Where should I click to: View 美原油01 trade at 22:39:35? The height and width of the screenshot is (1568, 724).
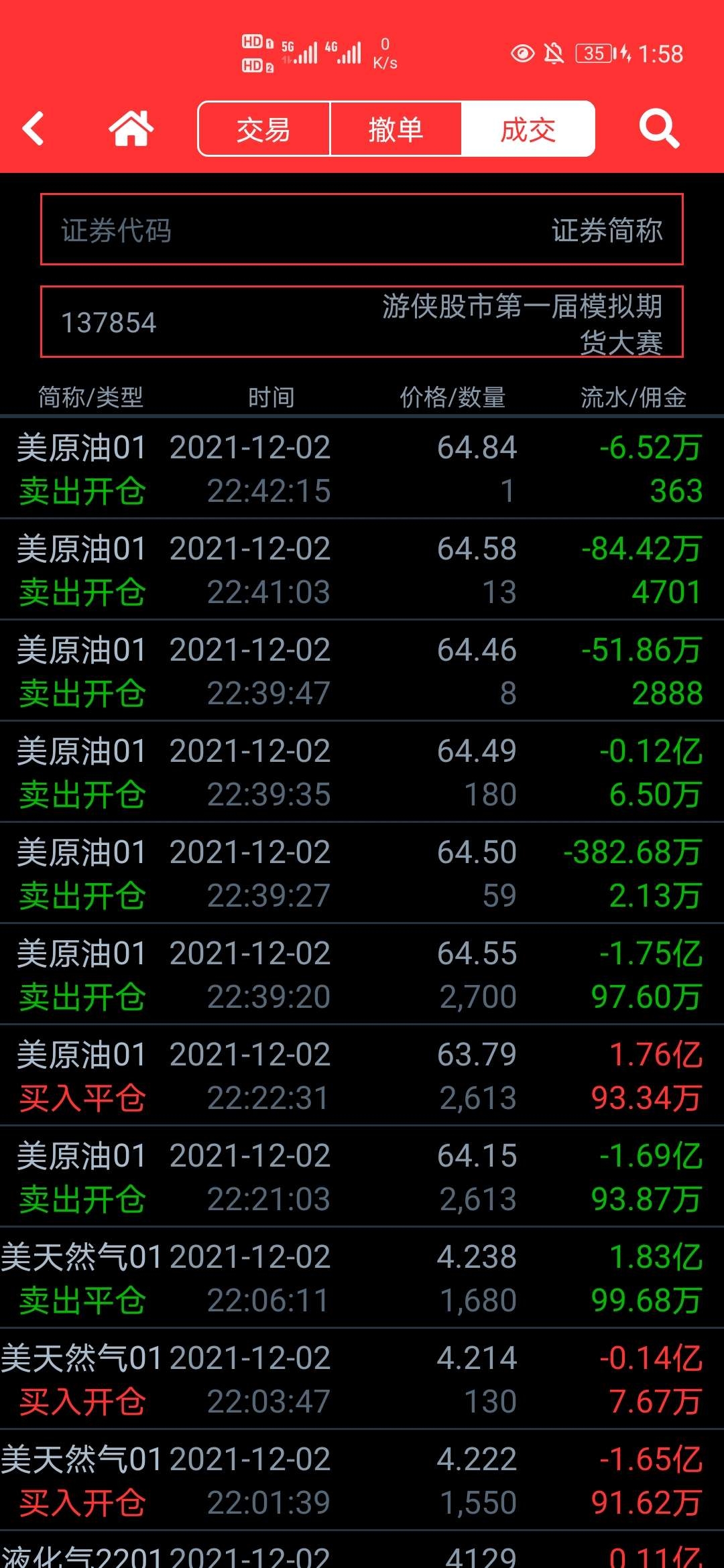click(362, 772)
